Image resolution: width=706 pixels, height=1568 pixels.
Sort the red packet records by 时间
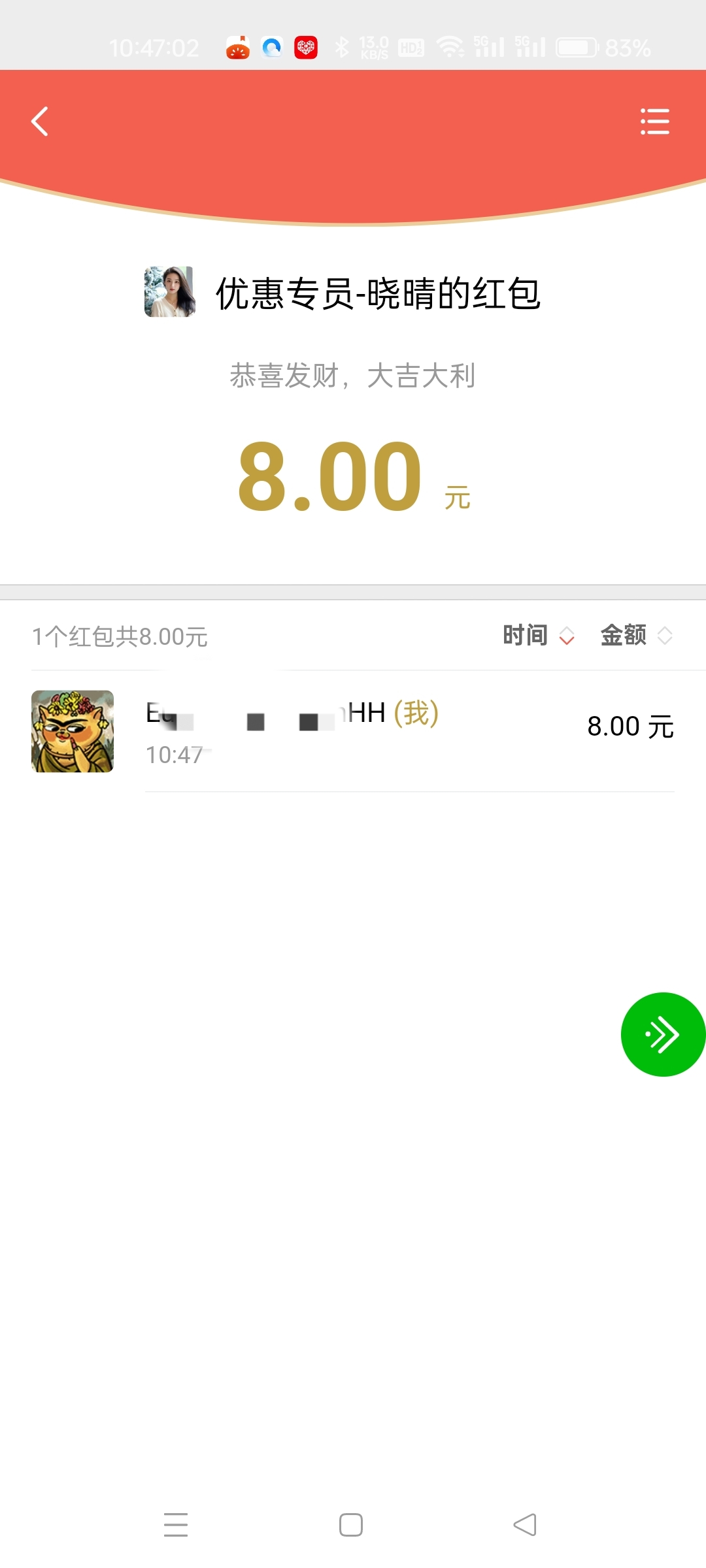(x=538, y=635)
